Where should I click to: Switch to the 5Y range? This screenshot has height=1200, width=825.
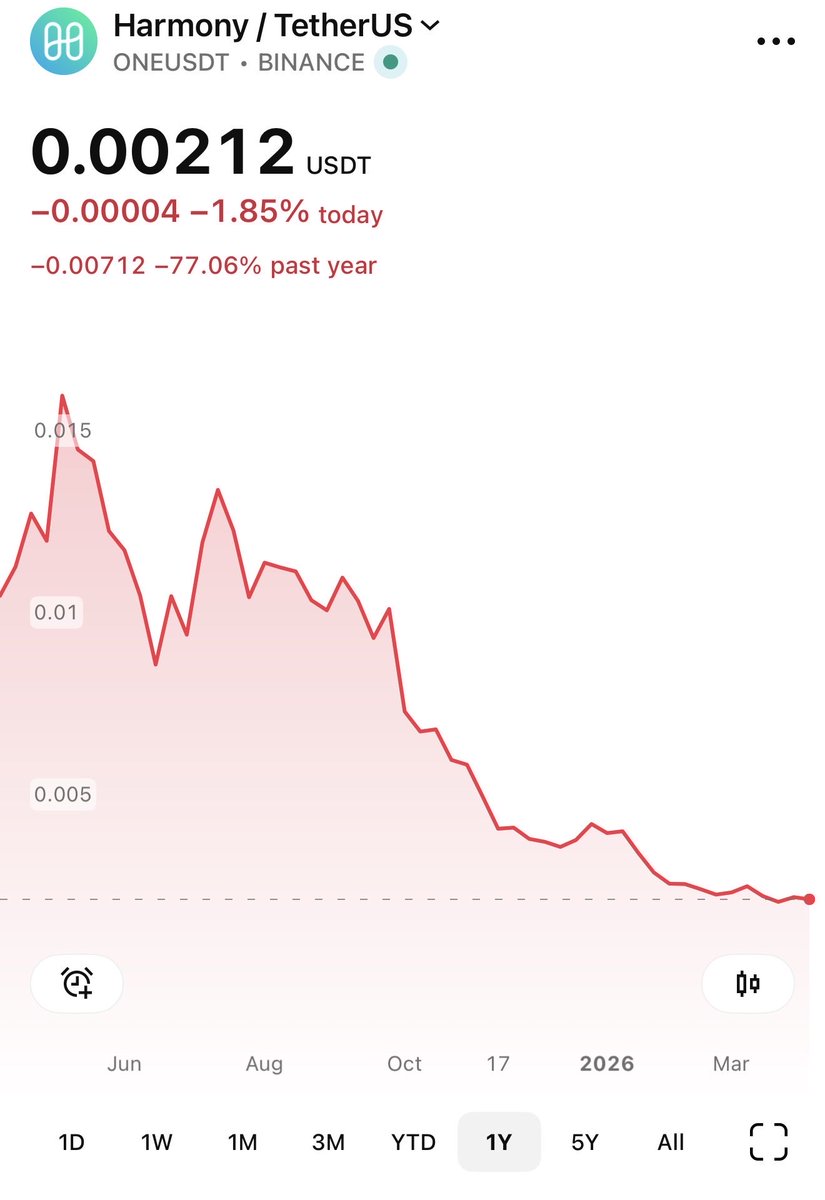pyautogui.click(x=585, y=1142)
